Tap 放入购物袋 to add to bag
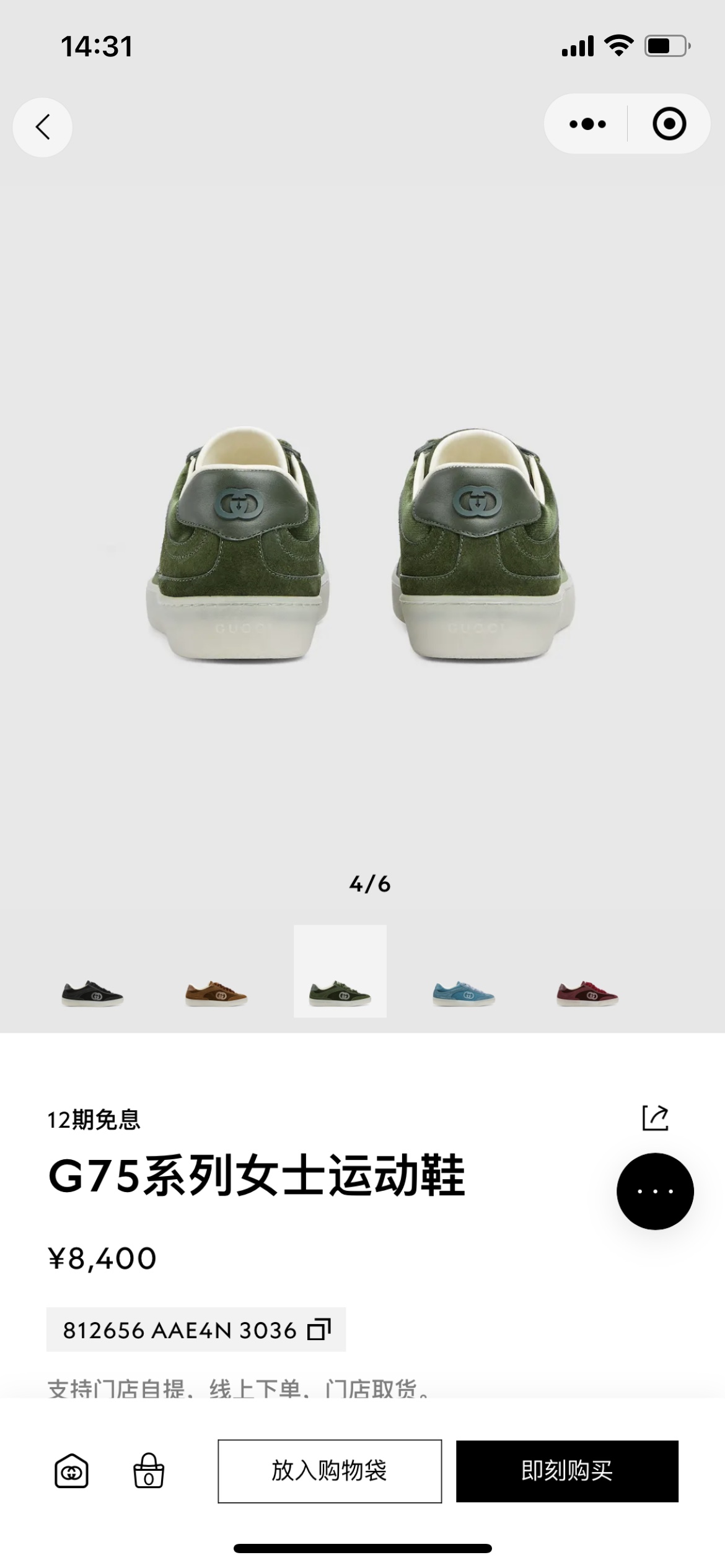The height and width of the screenshot is (1568, 725). [x=330, y=1471]
